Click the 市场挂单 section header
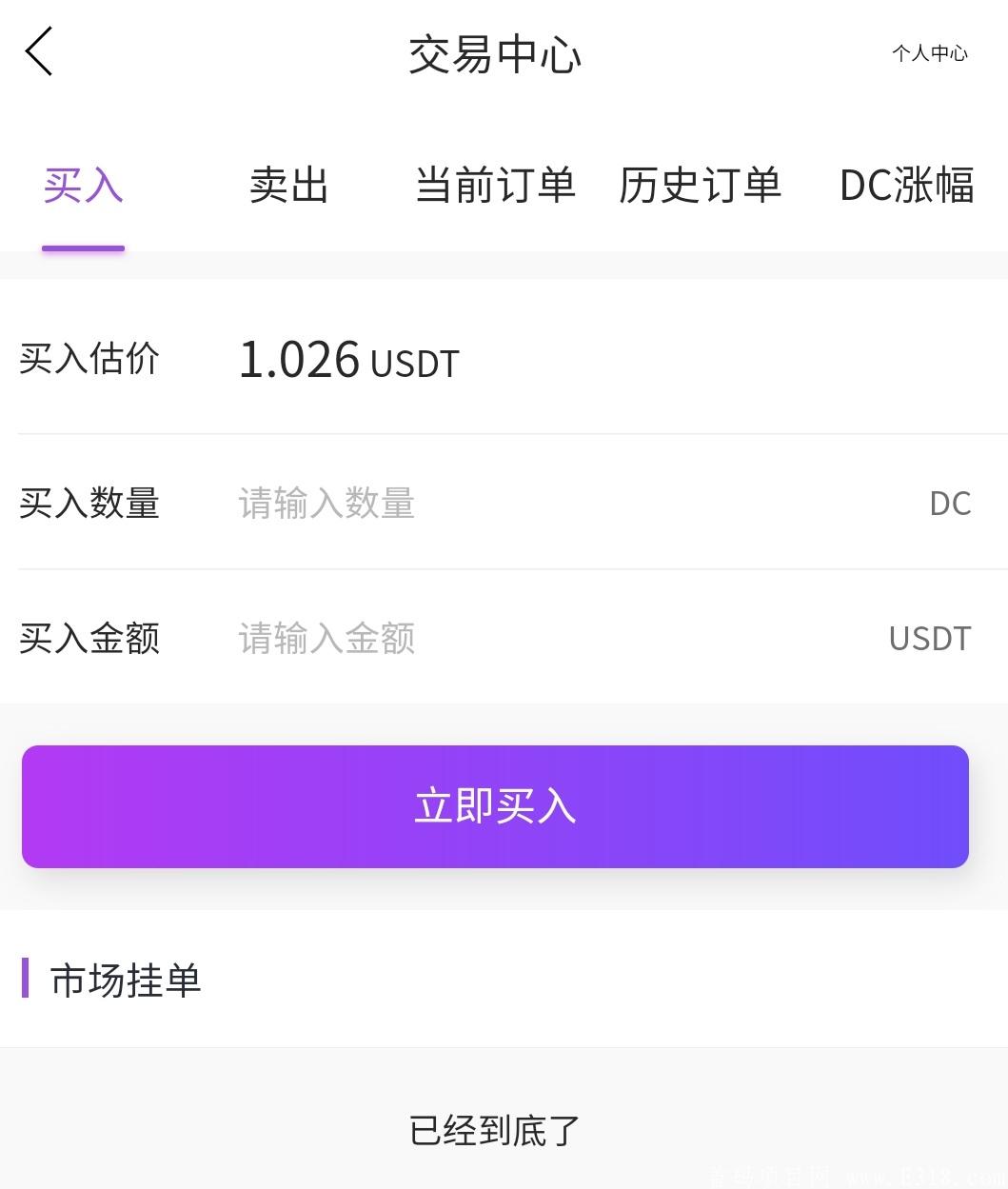 pyautogui.click(x=126, y=980)
